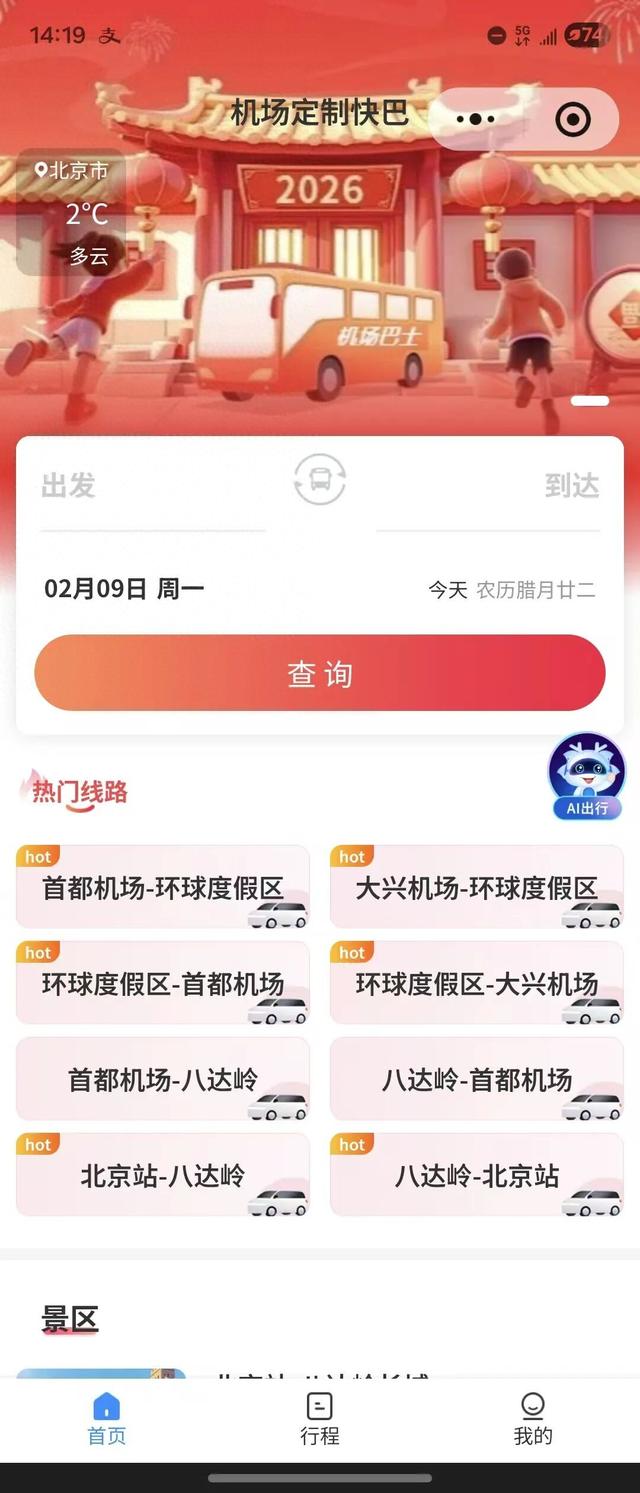640x1493 pixels.
Task: Swap departure and arrival locations
Action: (320, 479)
